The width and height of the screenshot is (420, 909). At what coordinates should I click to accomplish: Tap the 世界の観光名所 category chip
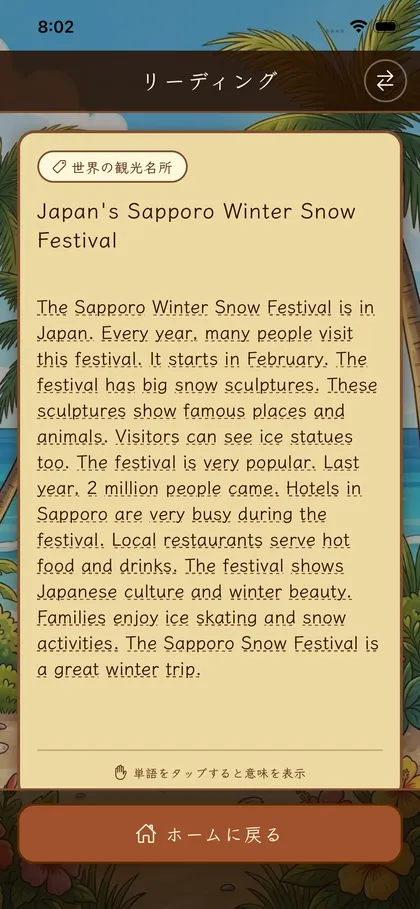coord(113,168)
